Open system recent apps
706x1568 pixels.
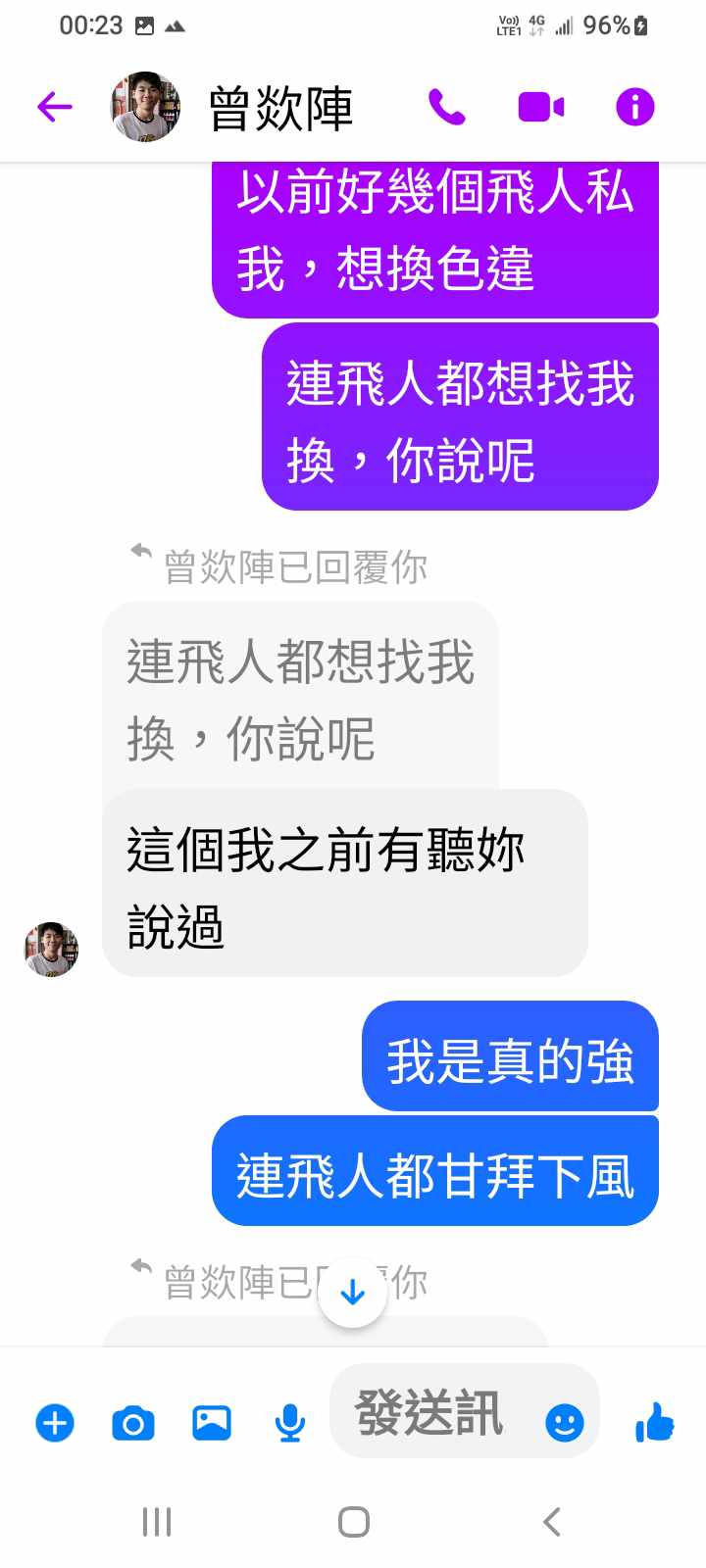(x=157, y=1522)
